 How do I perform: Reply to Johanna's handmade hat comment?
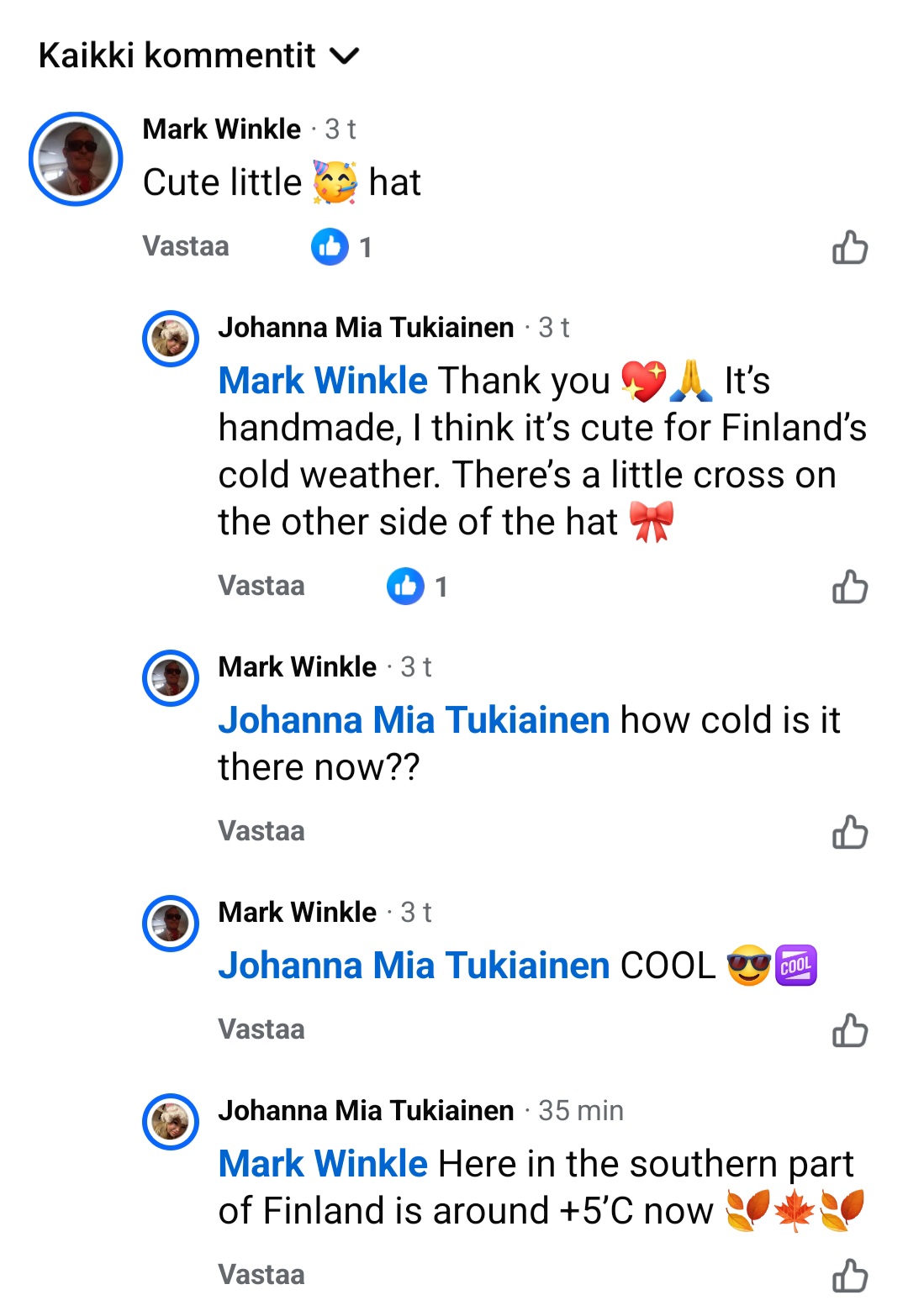[x=261, y=586]
